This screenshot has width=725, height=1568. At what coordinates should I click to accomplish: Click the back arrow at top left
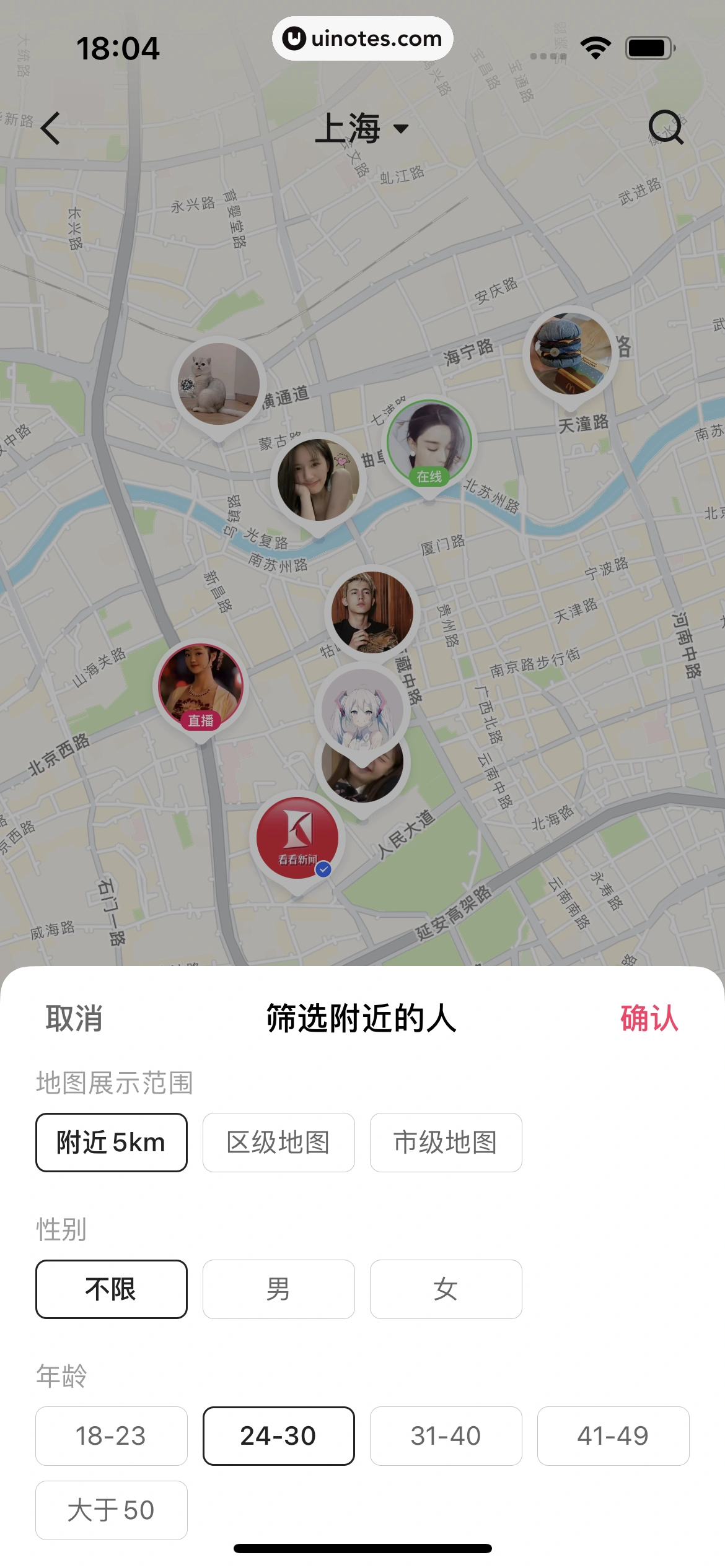(50, 128)
